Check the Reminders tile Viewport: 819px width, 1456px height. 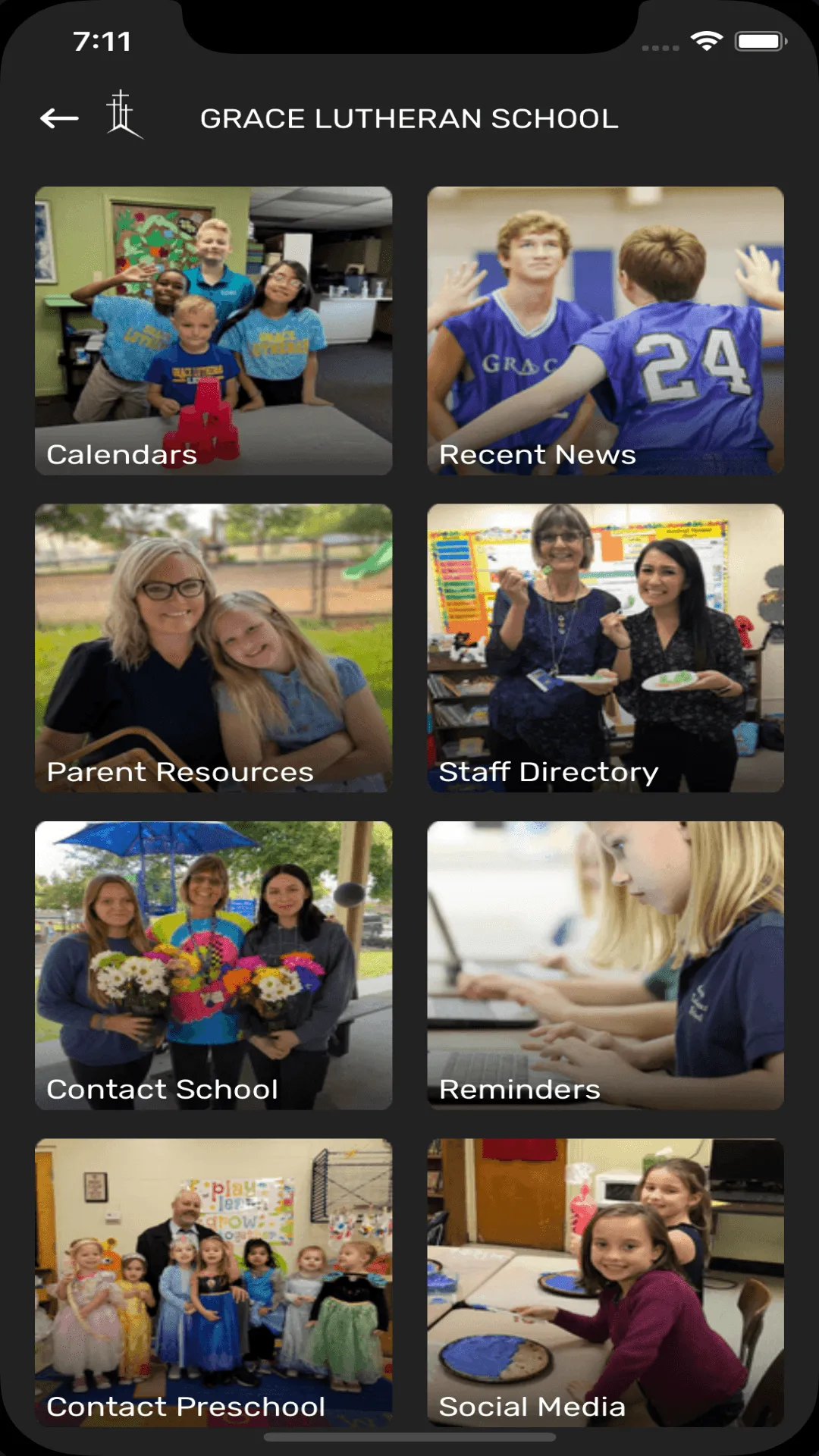605,965
